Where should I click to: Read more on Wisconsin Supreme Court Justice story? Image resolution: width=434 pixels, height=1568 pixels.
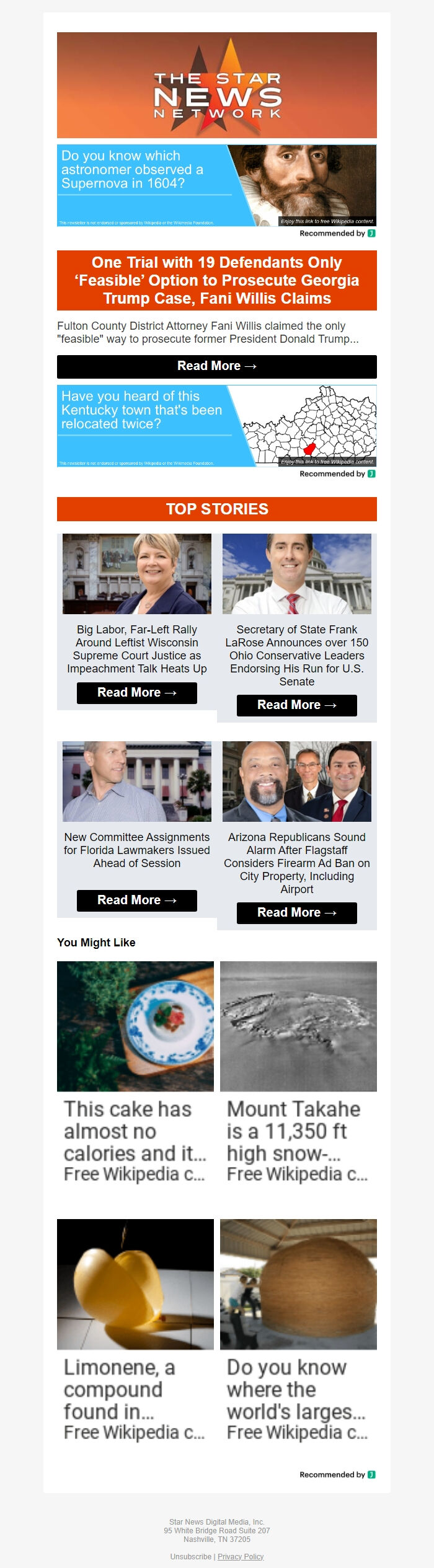coord(136,693)
